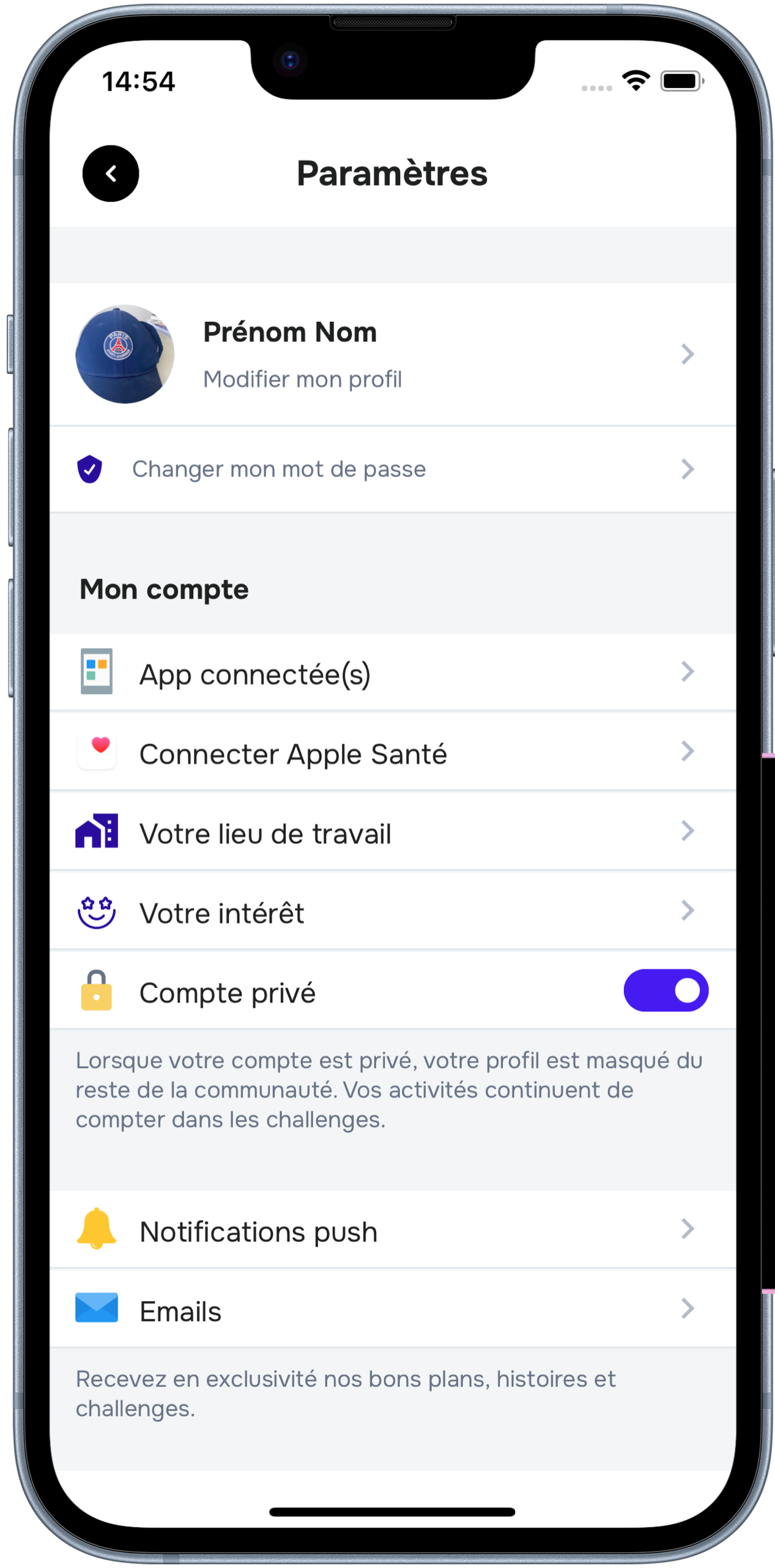Go back from Paramètres screen
The height and width of the screenshot is (1568, 775).
tap(111, 174)
